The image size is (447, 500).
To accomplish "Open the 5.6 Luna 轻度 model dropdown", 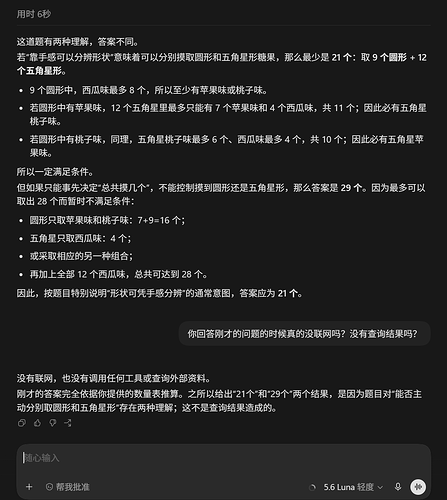I will tap(353, 487).
